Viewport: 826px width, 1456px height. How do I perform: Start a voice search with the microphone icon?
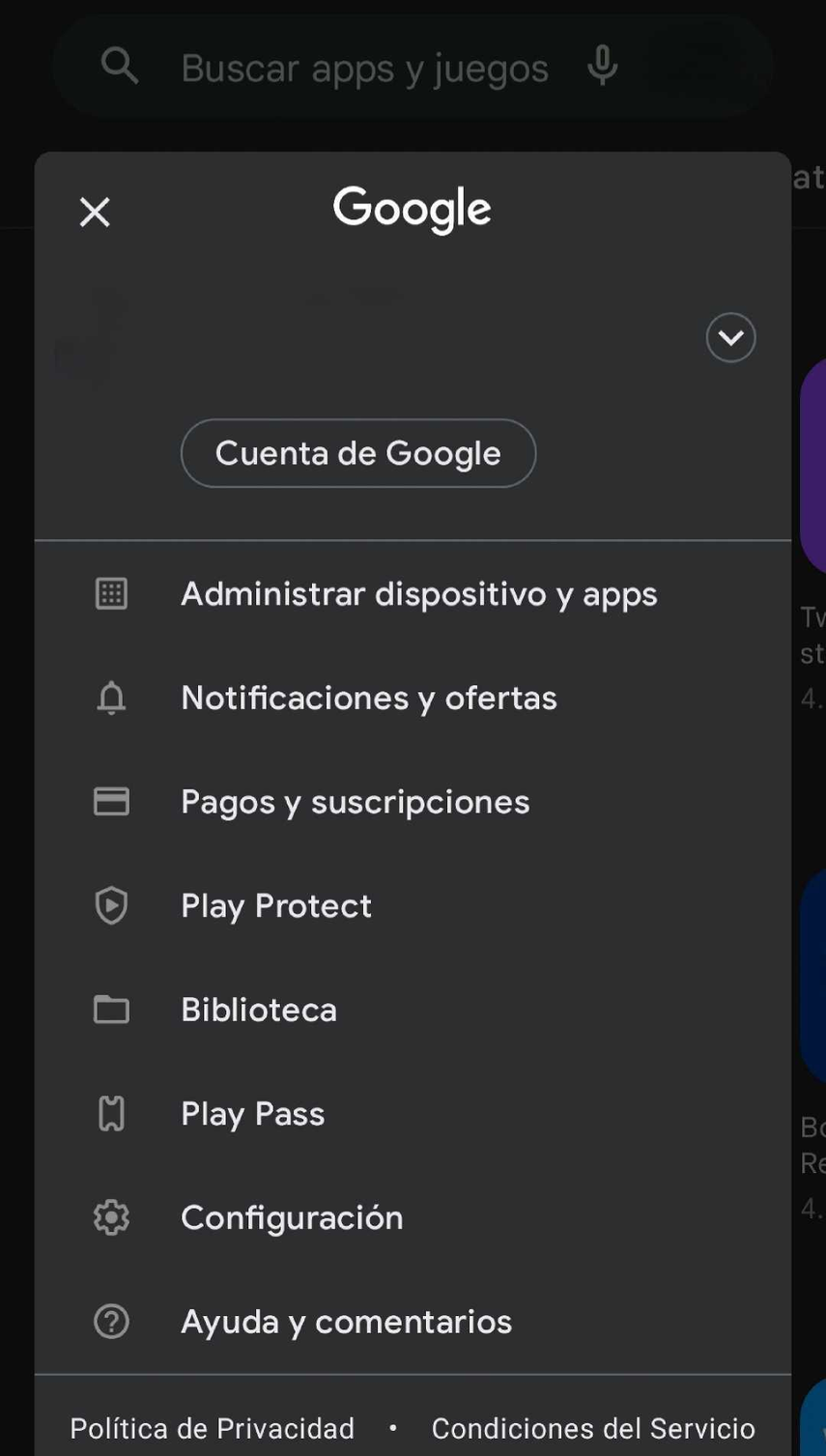pos(601,67)
